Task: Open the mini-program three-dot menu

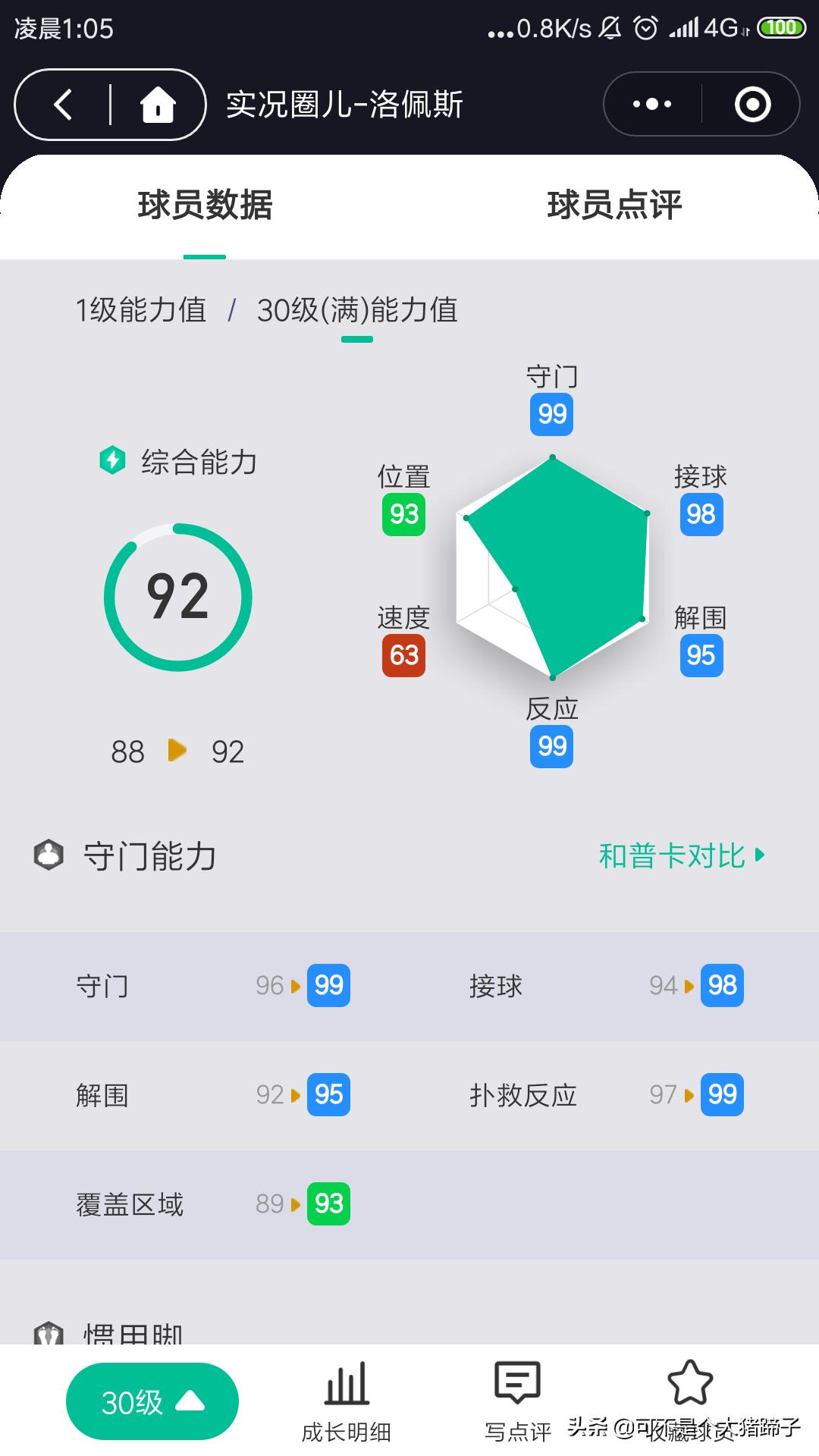Action: [x=654, y=105]
